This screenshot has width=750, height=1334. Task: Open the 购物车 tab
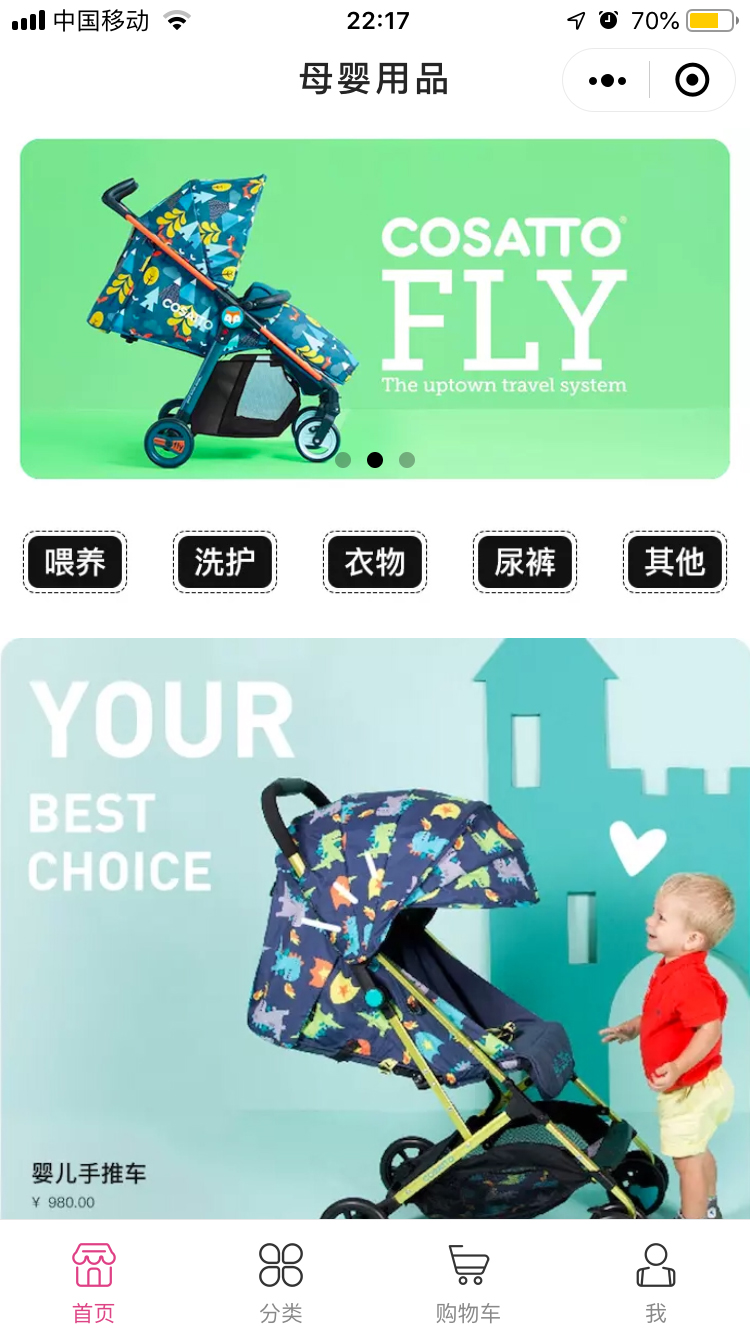pyautogui.click(x=468, y=1282)
